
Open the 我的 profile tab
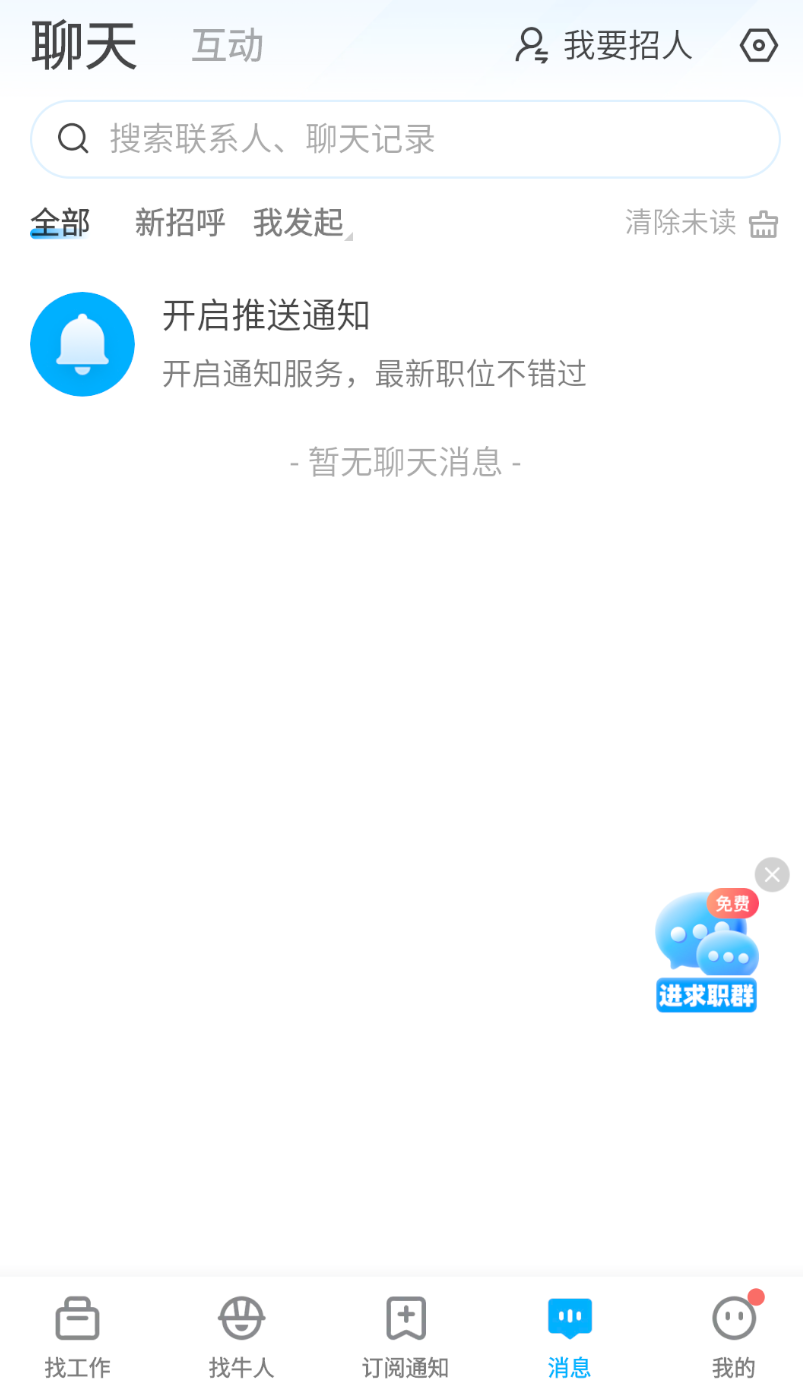tap(733, 1336)
